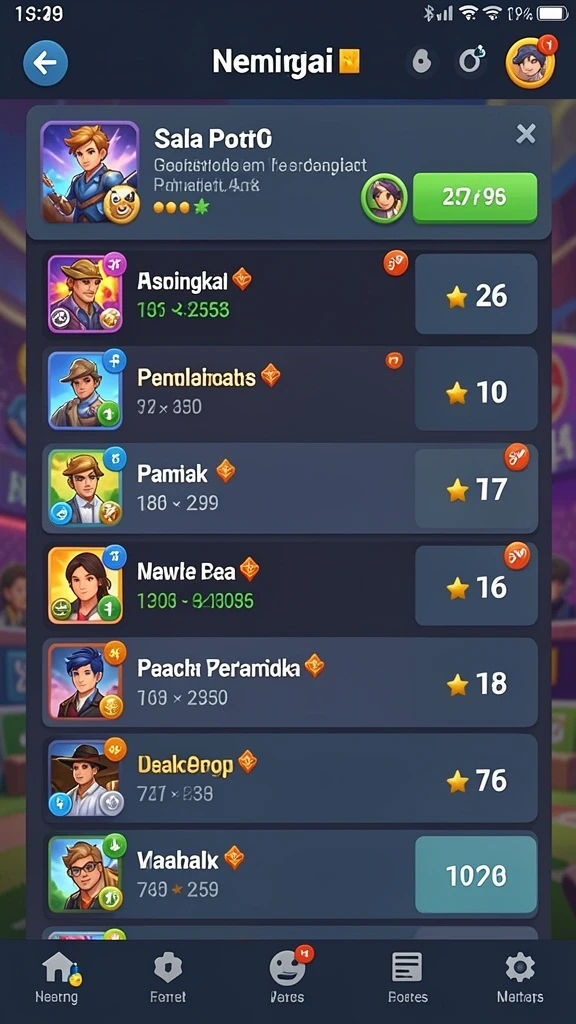Open the Matters settings tab

click(520, 978)
